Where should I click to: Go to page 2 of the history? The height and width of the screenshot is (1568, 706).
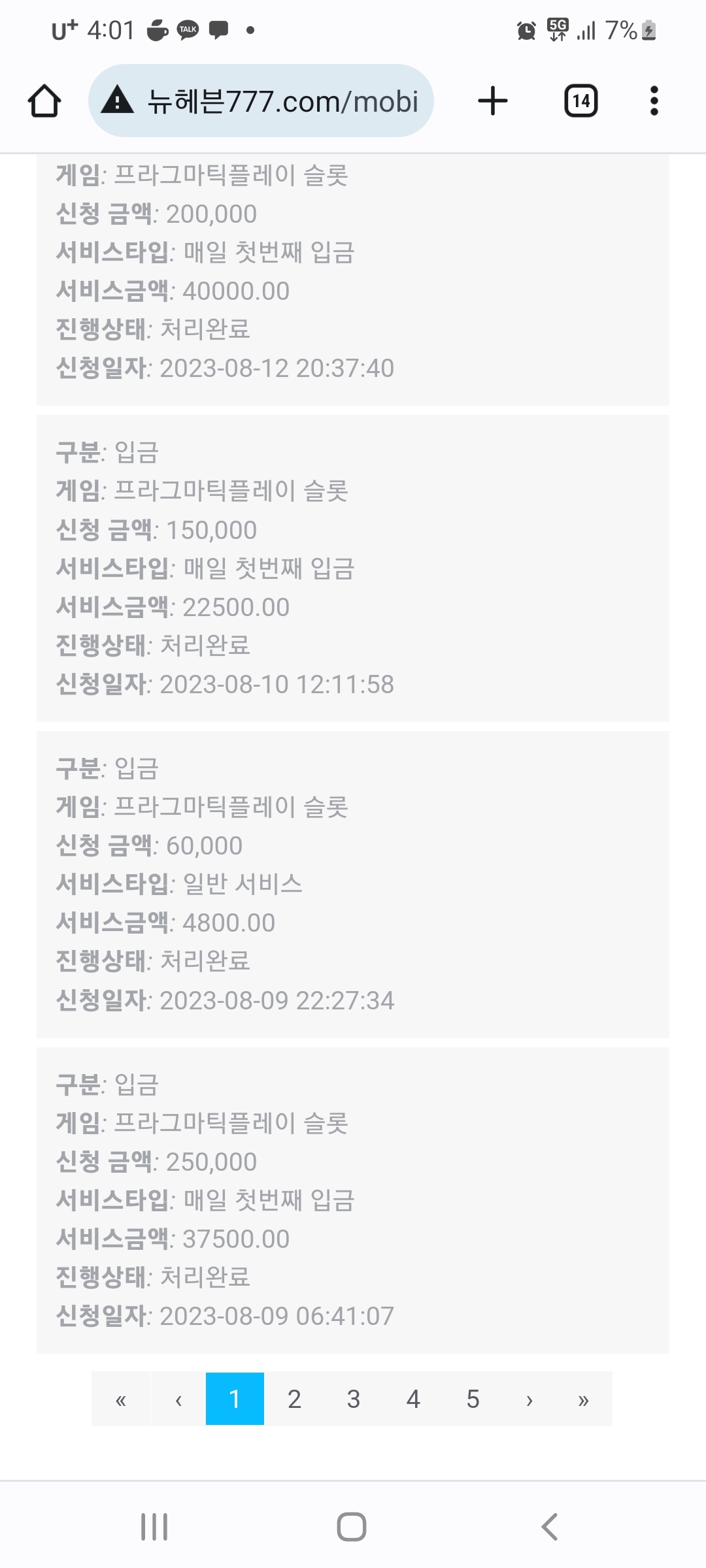pos(294,1399)
